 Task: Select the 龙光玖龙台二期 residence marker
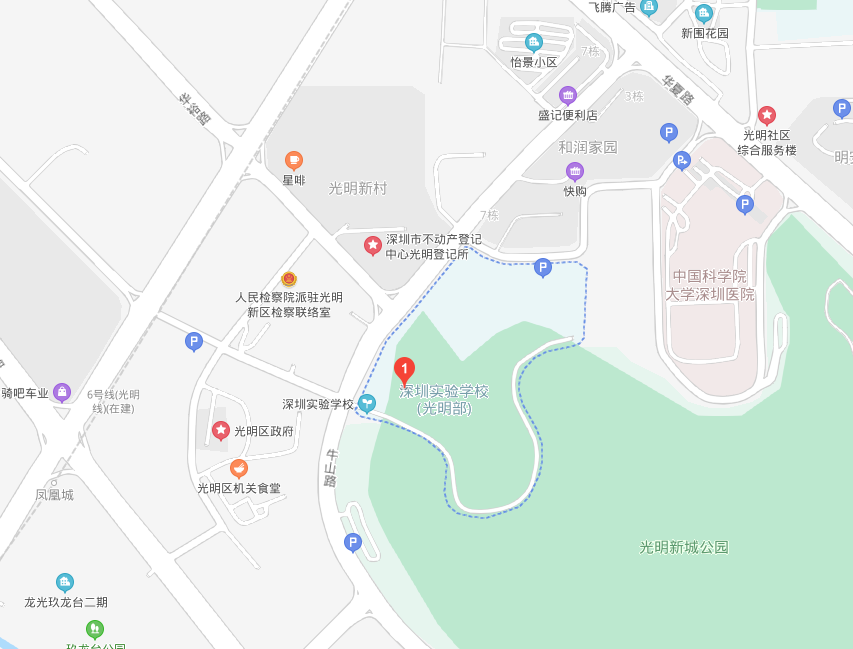click(x=65, y=582)
